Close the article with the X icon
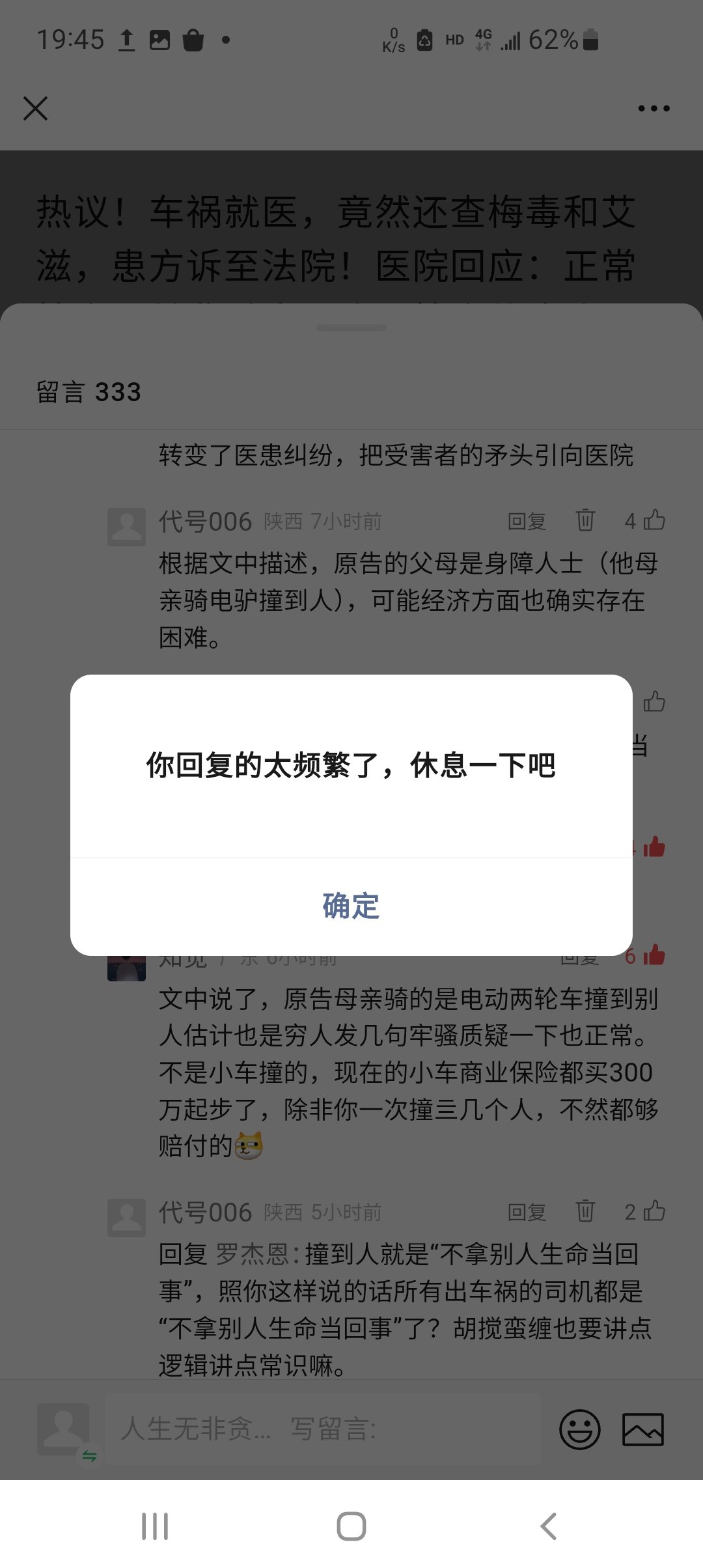703x1568 pixels. tap(35, 108)
